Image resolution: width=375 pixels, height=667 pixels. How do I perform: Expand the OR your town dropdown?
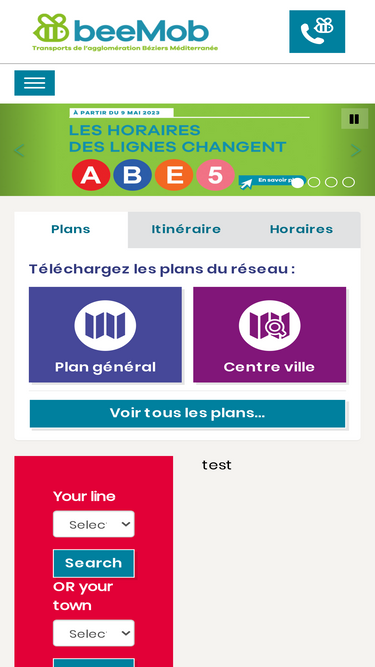pyautogui.click(x=94, y=633)
